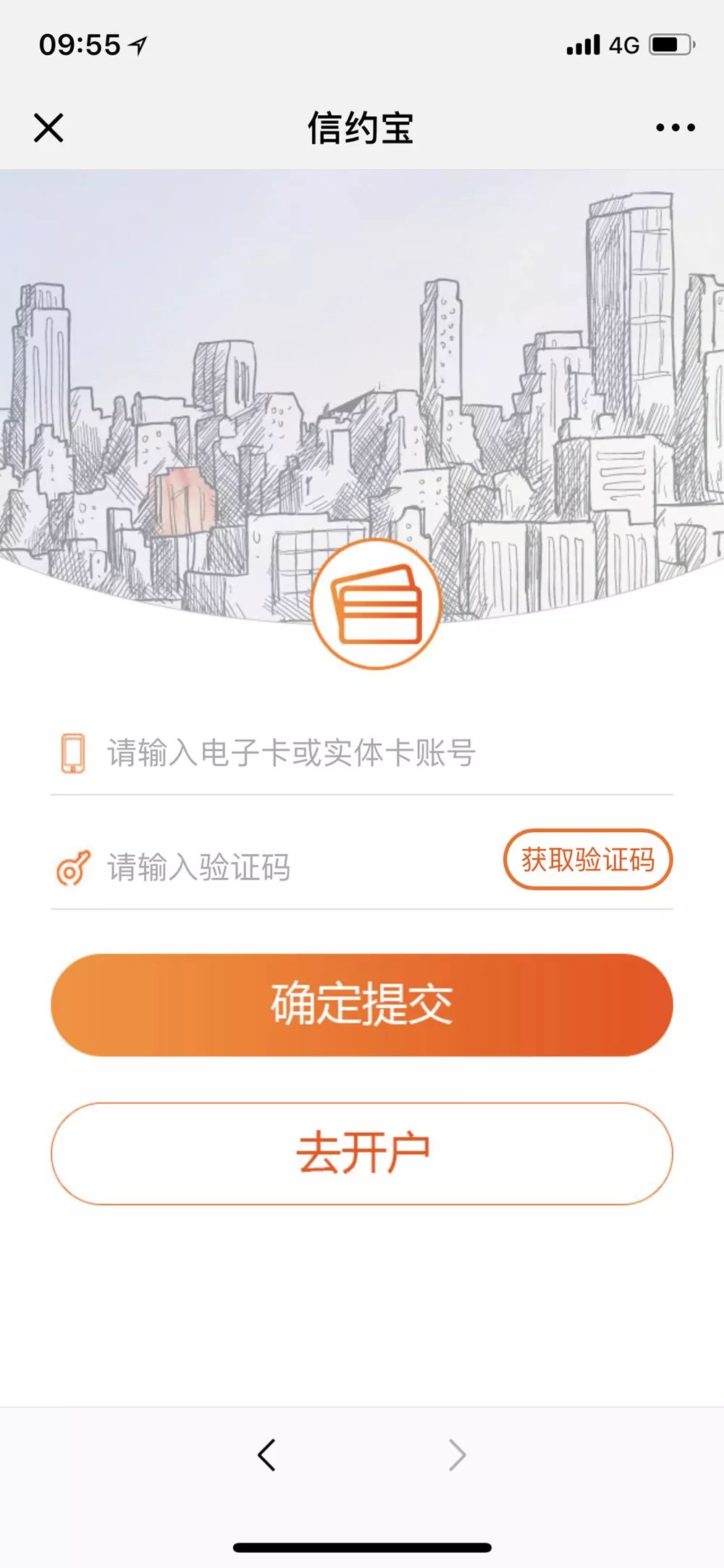Viewport: 724px width, 1568px height.
Task: Submit with the 确定提交 button
Action: click(x=362, y=1005)
